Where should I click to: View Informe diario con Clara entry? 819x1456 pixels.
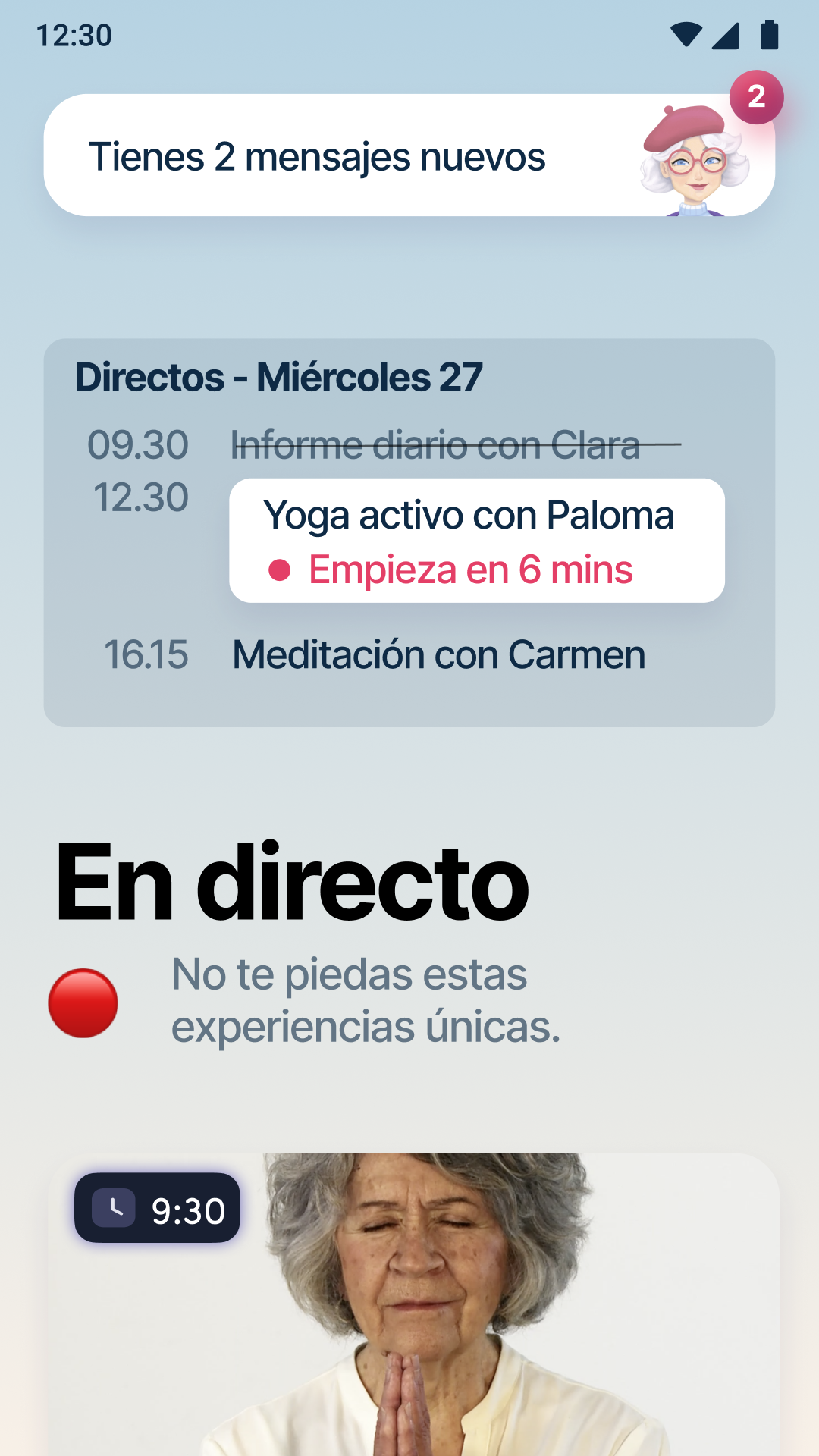click(x=435, y=445)
